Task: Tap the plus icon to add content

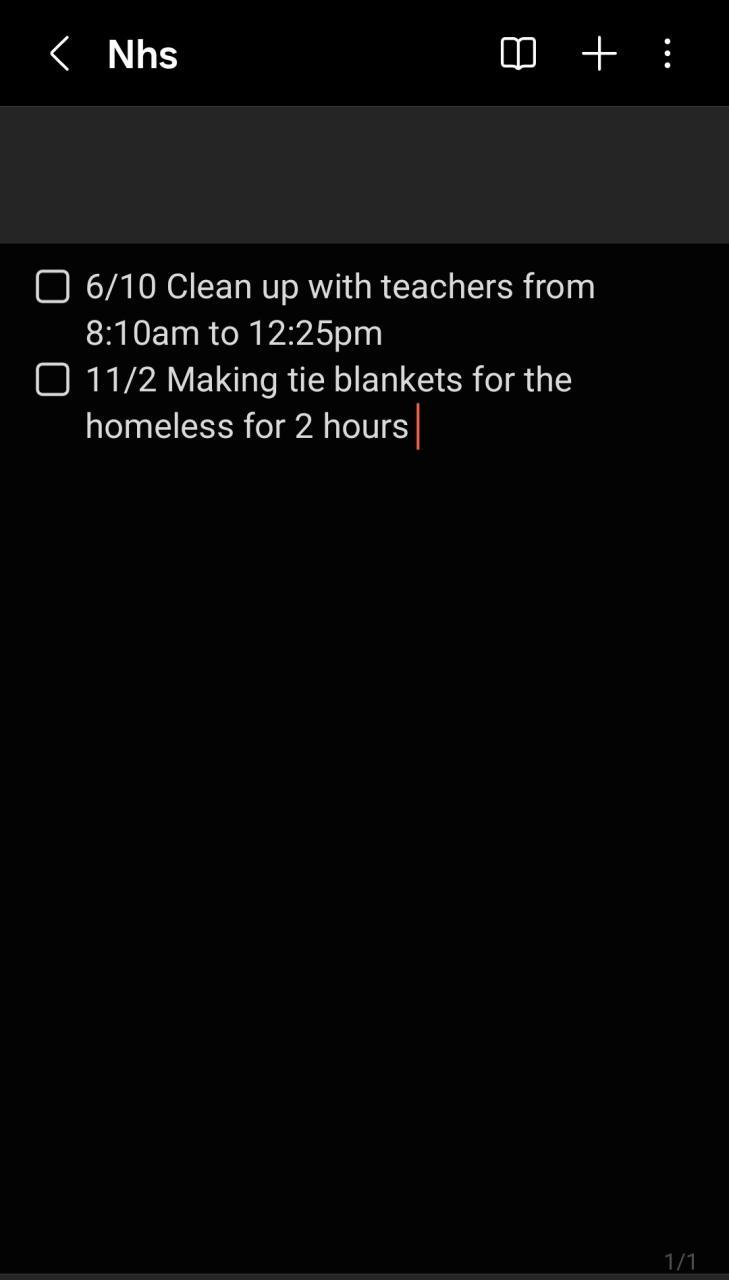Action: [x=599, y=54]
